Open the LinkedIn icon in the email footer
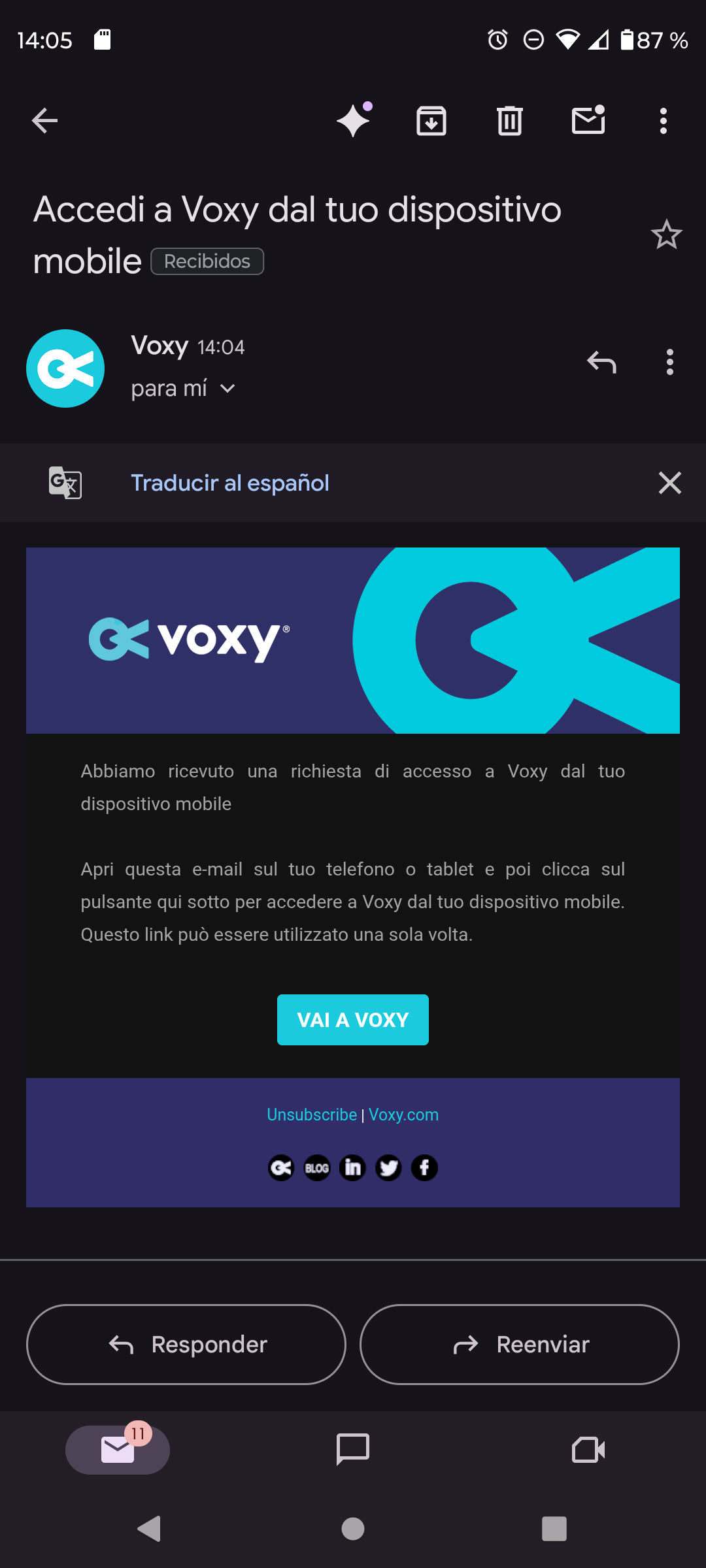The width and height of the screenshot is (706, 1568). pyautogui.click(x=352, y=1168)
